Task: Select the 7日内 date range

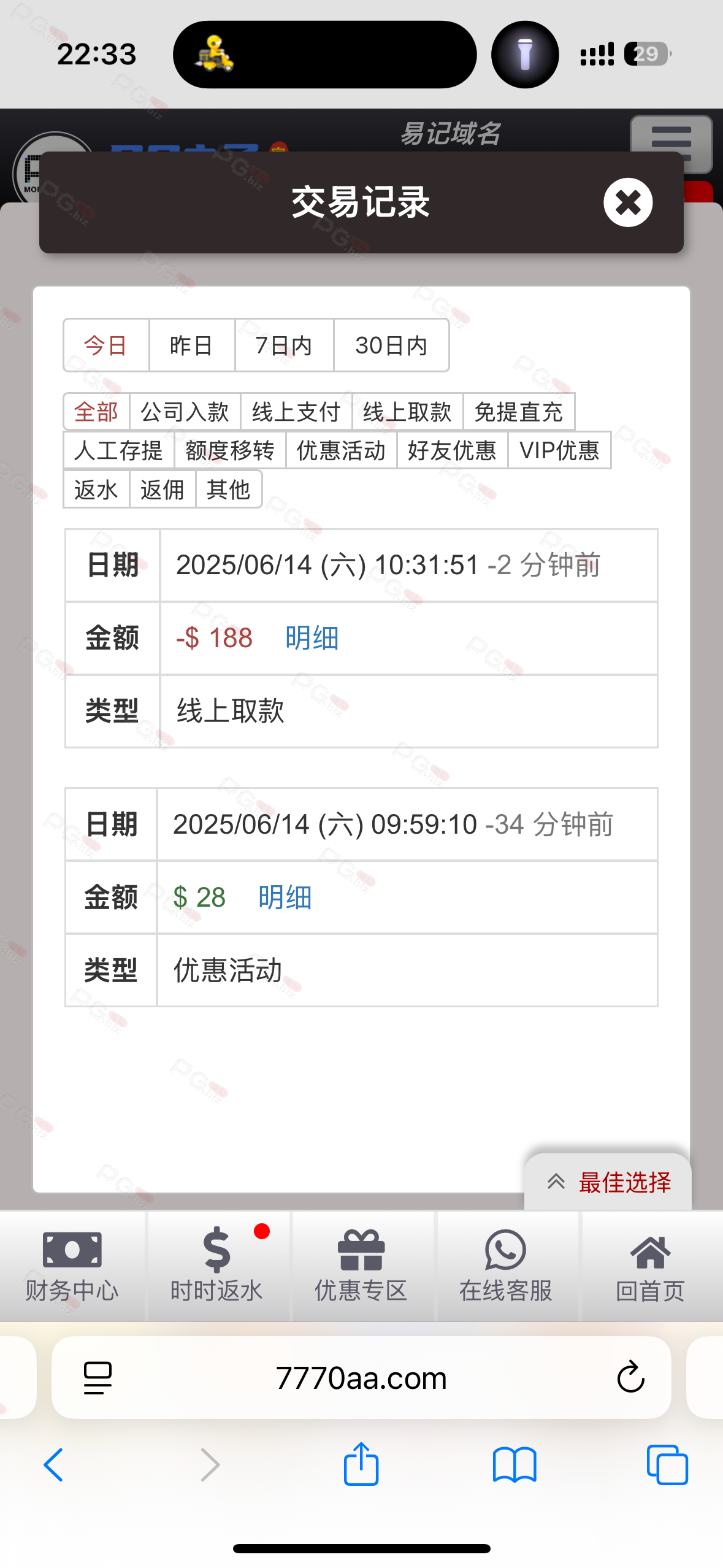Action: click(284, 345)
